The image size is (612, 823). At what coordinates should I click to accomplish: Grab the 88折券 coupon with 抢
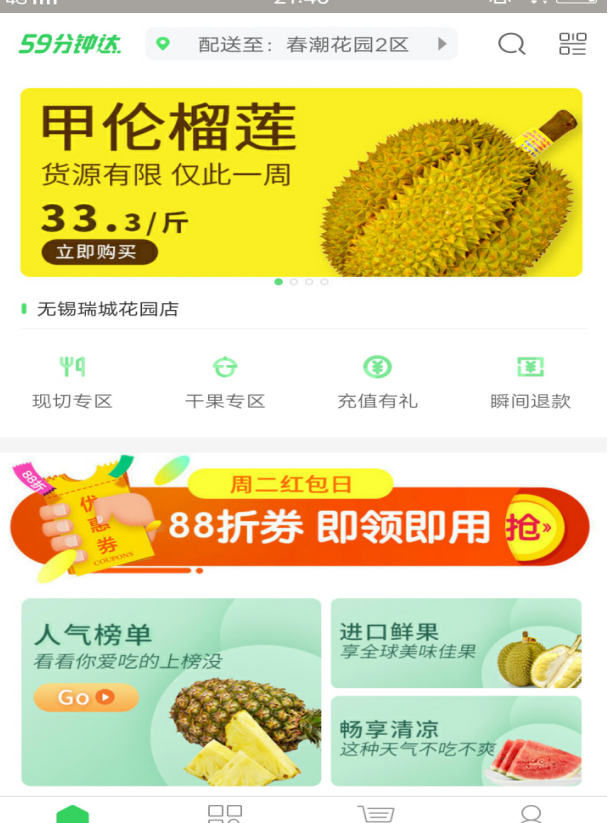pos(530,527)
